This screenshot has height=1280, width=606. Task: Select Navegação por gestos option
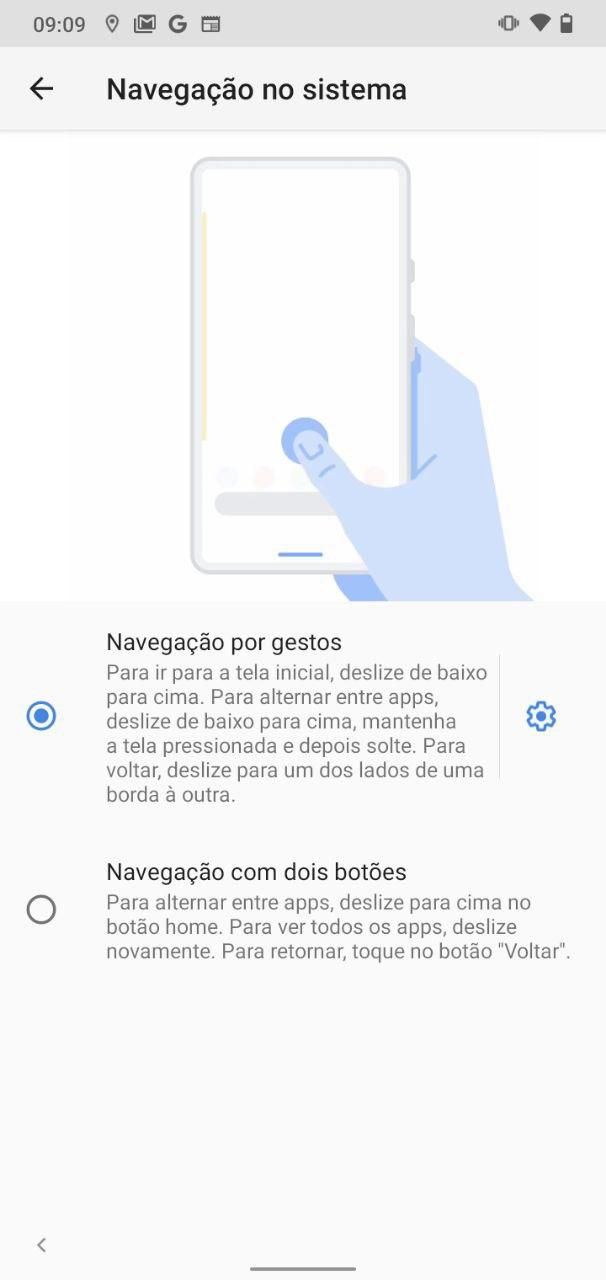pyautogui.click(x=41, y=716)
